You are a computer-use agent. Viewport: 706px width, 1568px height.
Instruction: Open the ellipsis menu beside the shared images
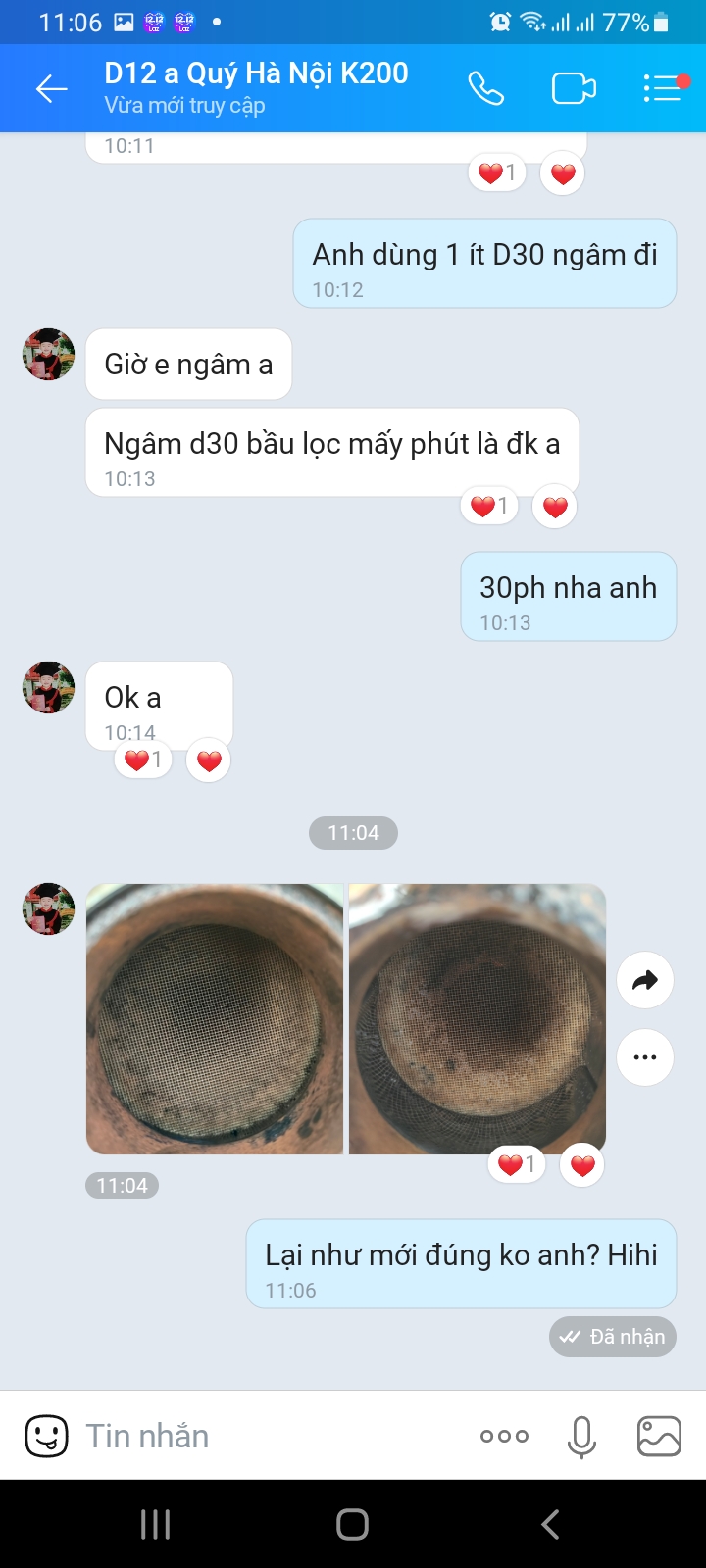(644, 1056)
